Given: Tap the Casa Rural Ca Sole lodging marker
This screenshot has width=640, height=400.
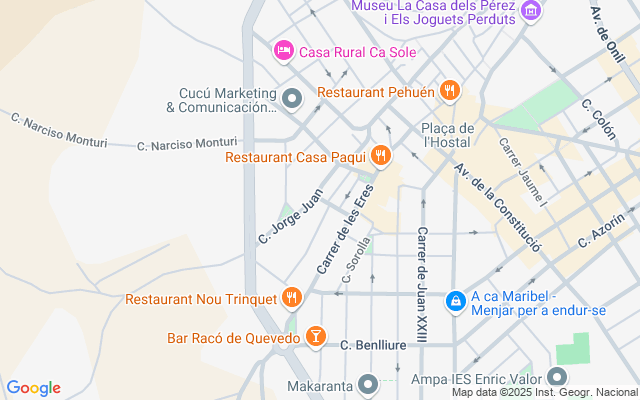Looking at the screenshot, I should [283, 50].
